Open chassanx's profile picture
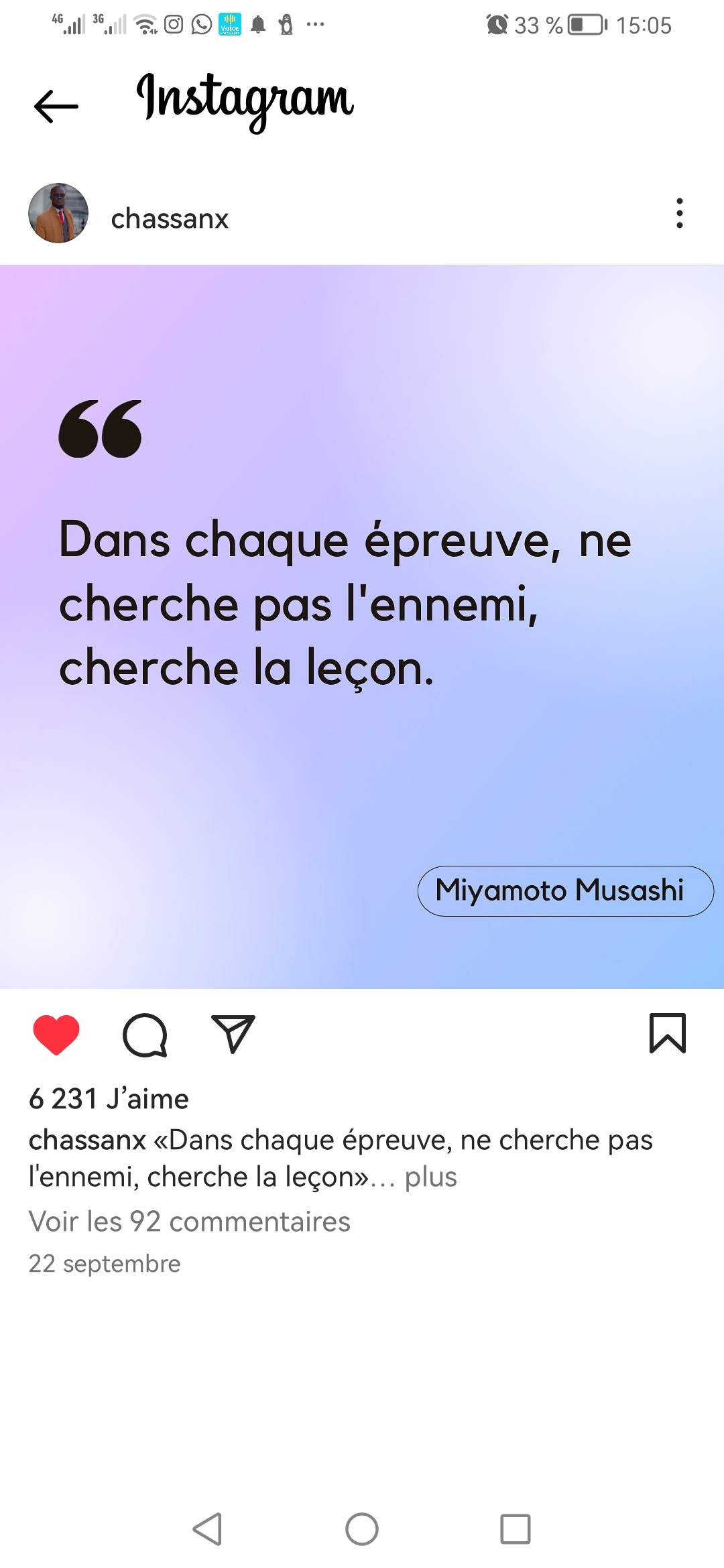 [58, 213]
